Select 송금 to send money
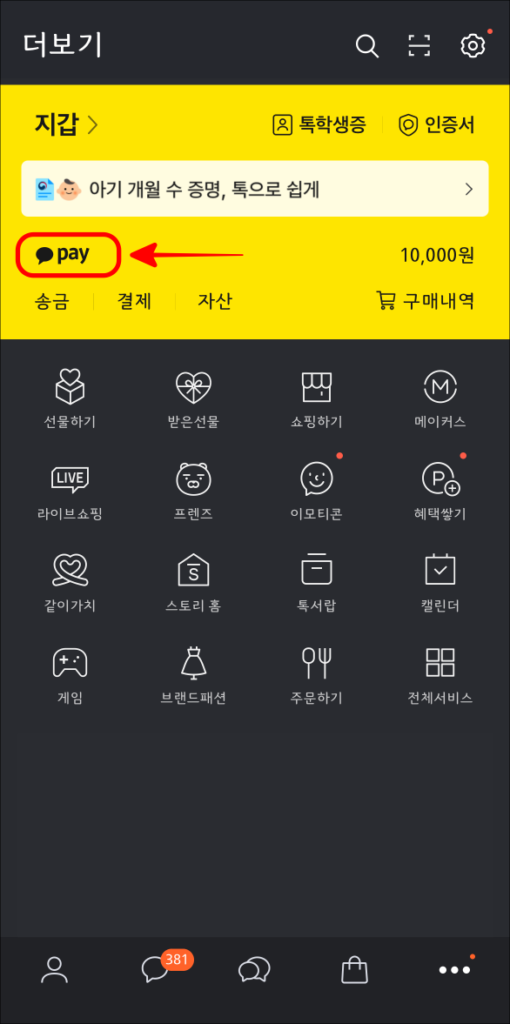 click(x=51, y=301)
